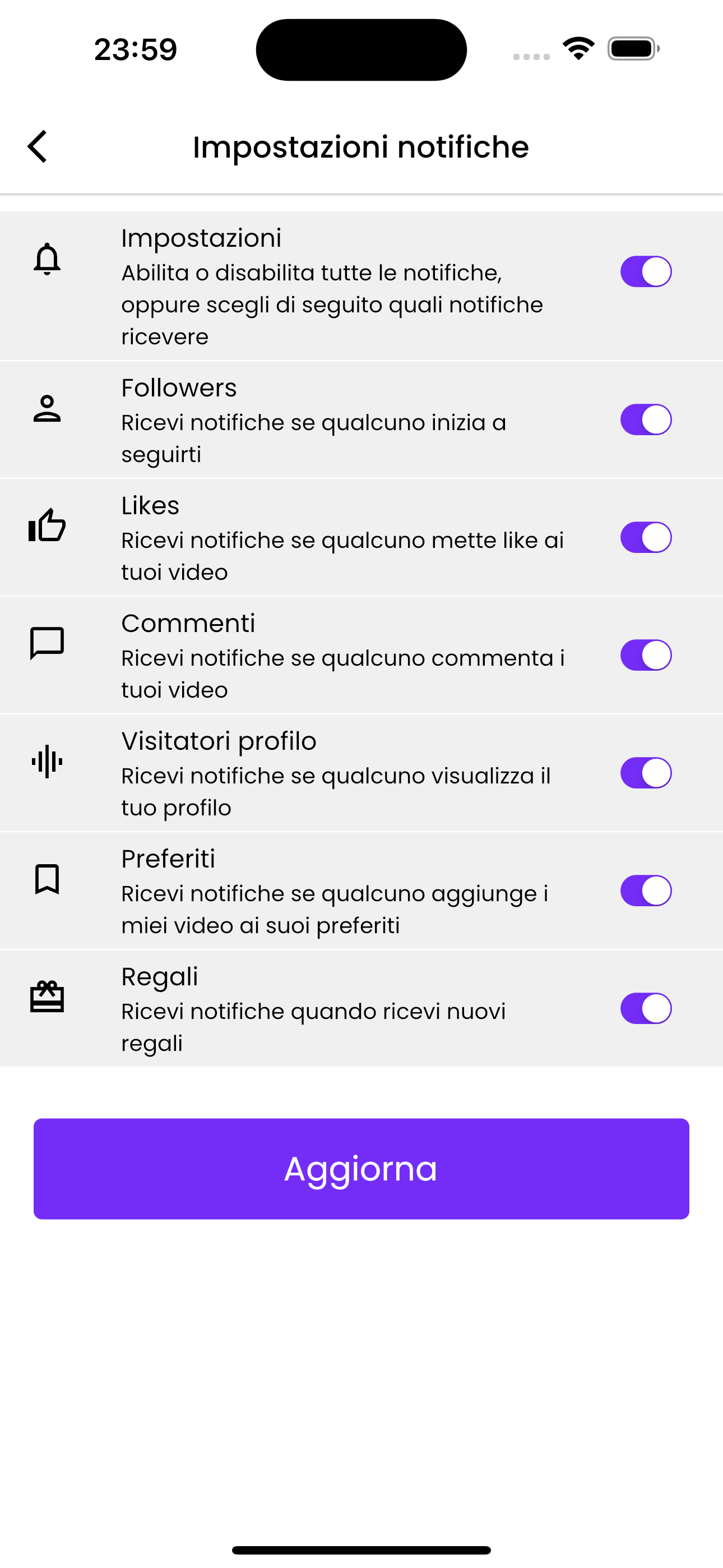This screenshot has height=1568, width=723.
Task: Click the bookmark icon for Preferiti
Action: coord(48,878)
